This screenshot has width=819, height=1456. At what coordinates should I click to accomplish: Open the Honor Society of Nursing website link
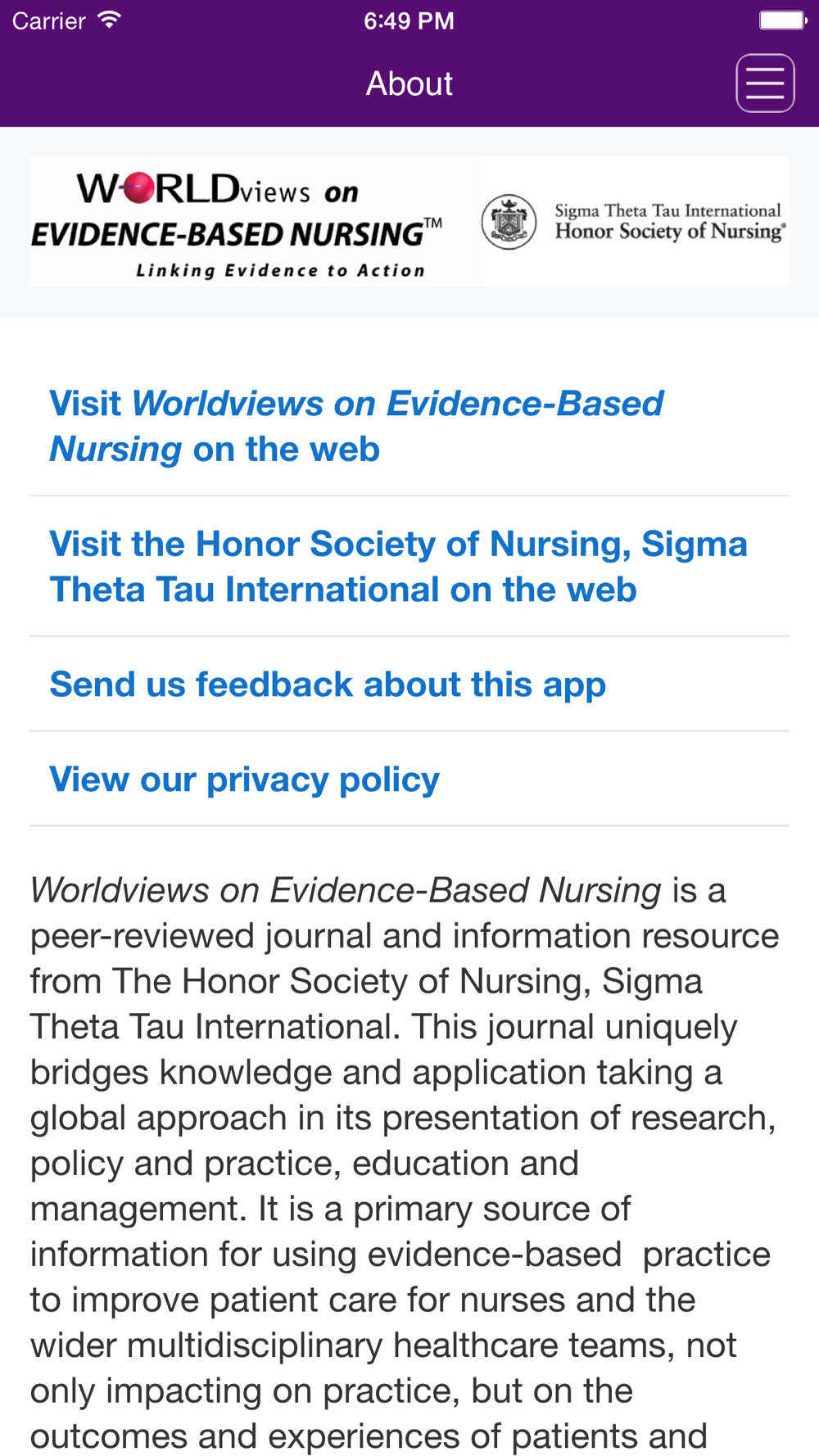409,567
